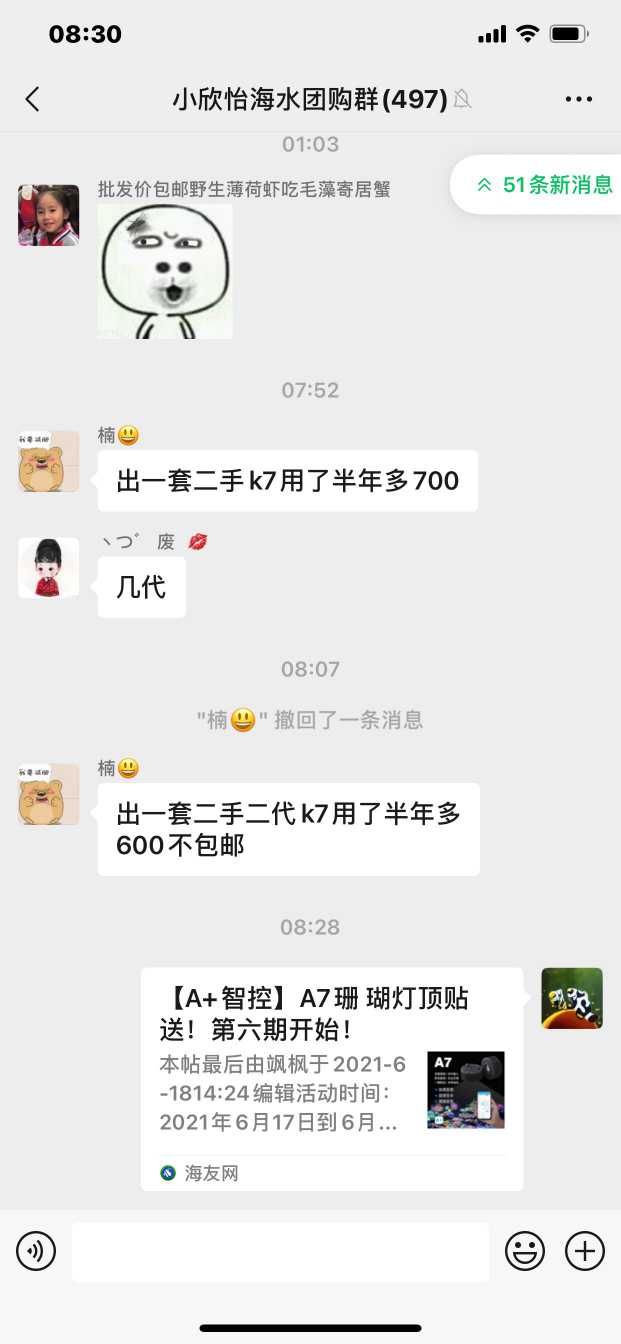The image size is (621, 1344).
Task: Open 楠's bear avatar beside the 600 offer
Action: point(48,794)
